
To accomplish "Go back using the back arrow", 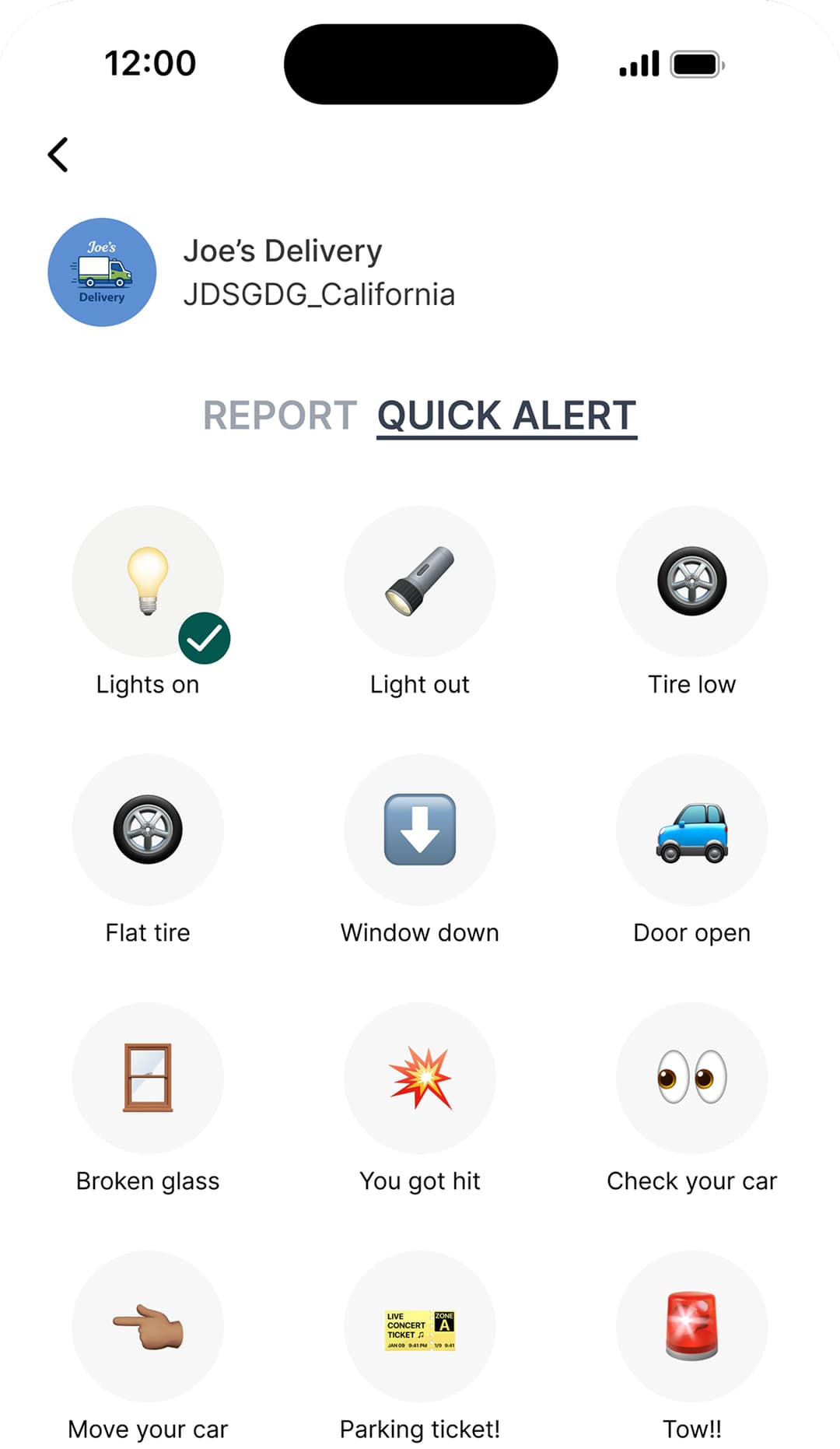I will point(58,154).
